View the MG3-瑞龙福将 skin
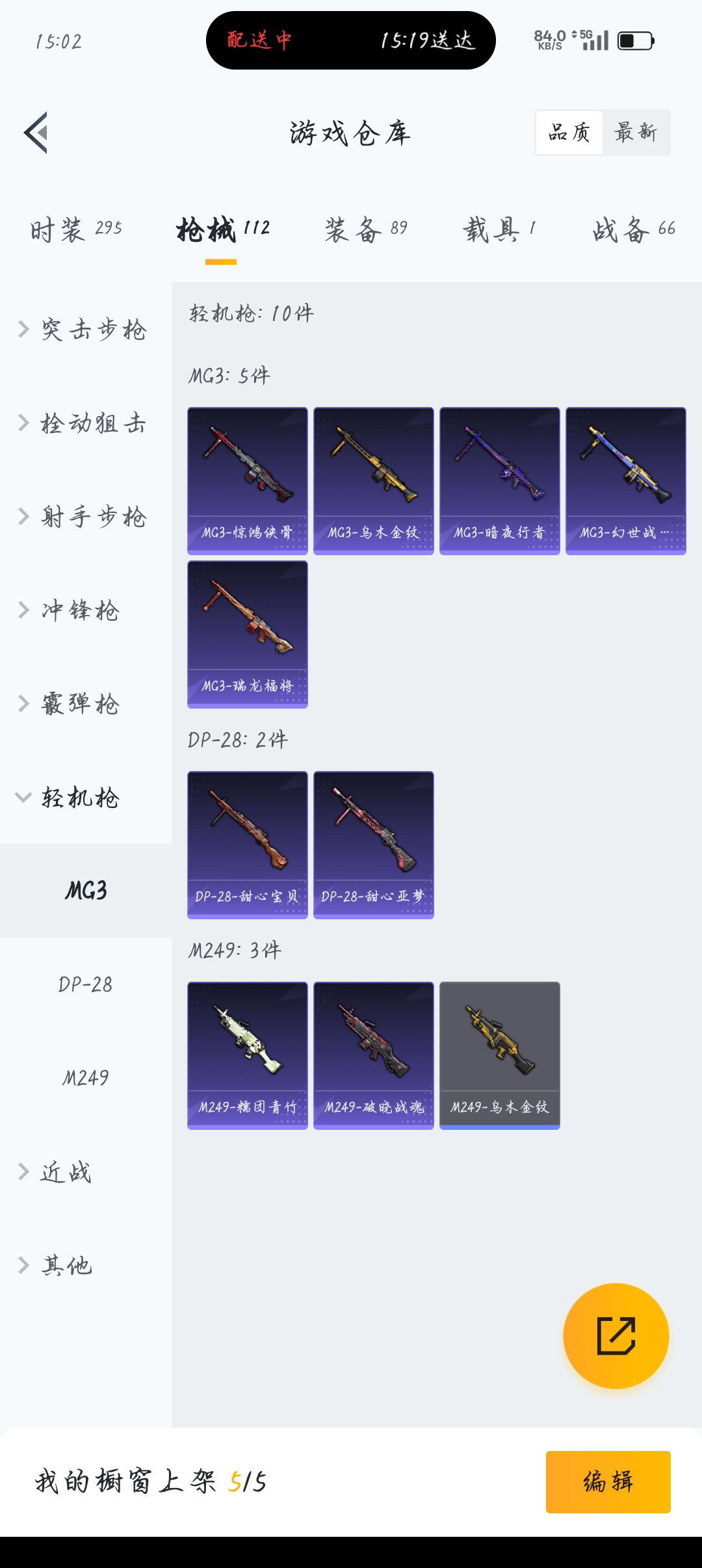 (248, 634)
